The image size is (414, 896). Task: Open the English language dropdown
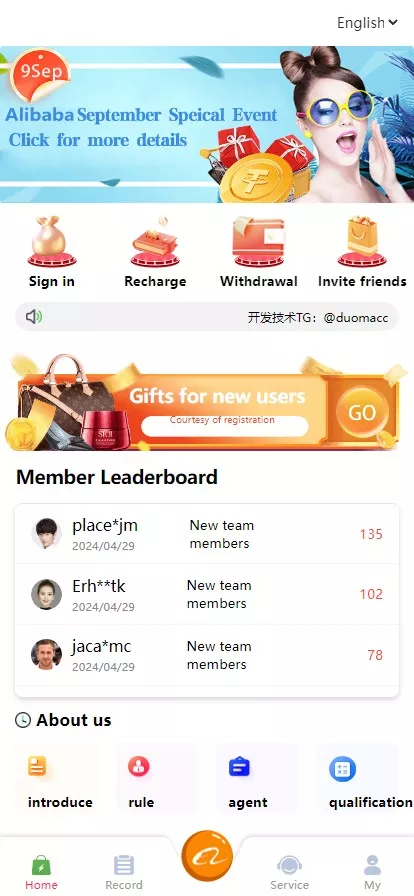point(367,23)
